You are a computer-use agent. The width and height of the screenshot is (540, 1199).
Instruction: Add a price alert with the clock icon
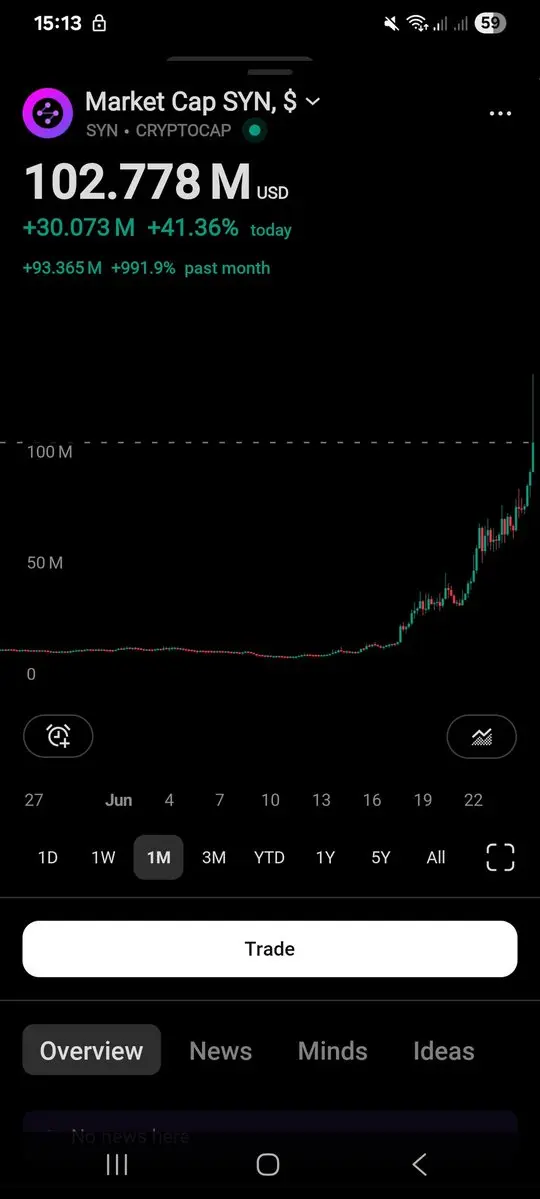(x=58, y=736)
